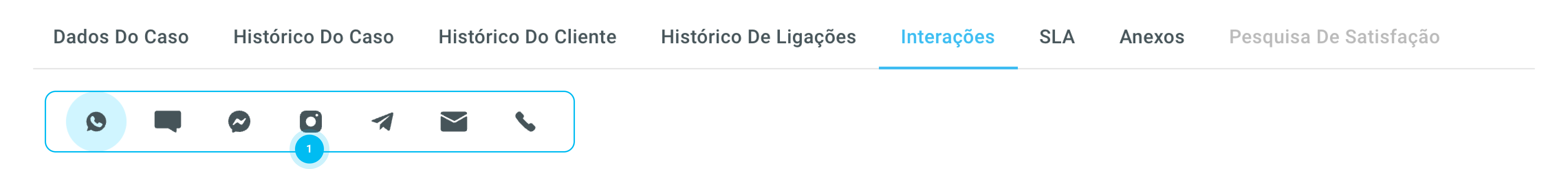Select the Instagram interactions icon
The image size is (1568, 169).
point(311,122)
